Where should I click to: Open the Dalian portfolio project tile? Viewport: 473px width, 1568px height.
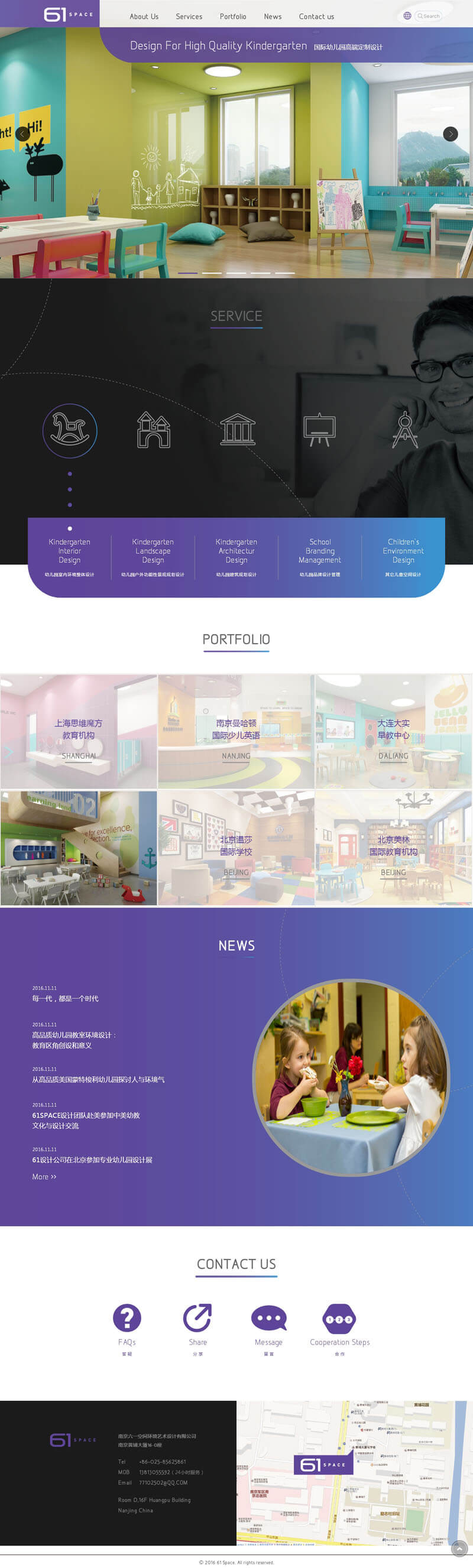point(393,731)
